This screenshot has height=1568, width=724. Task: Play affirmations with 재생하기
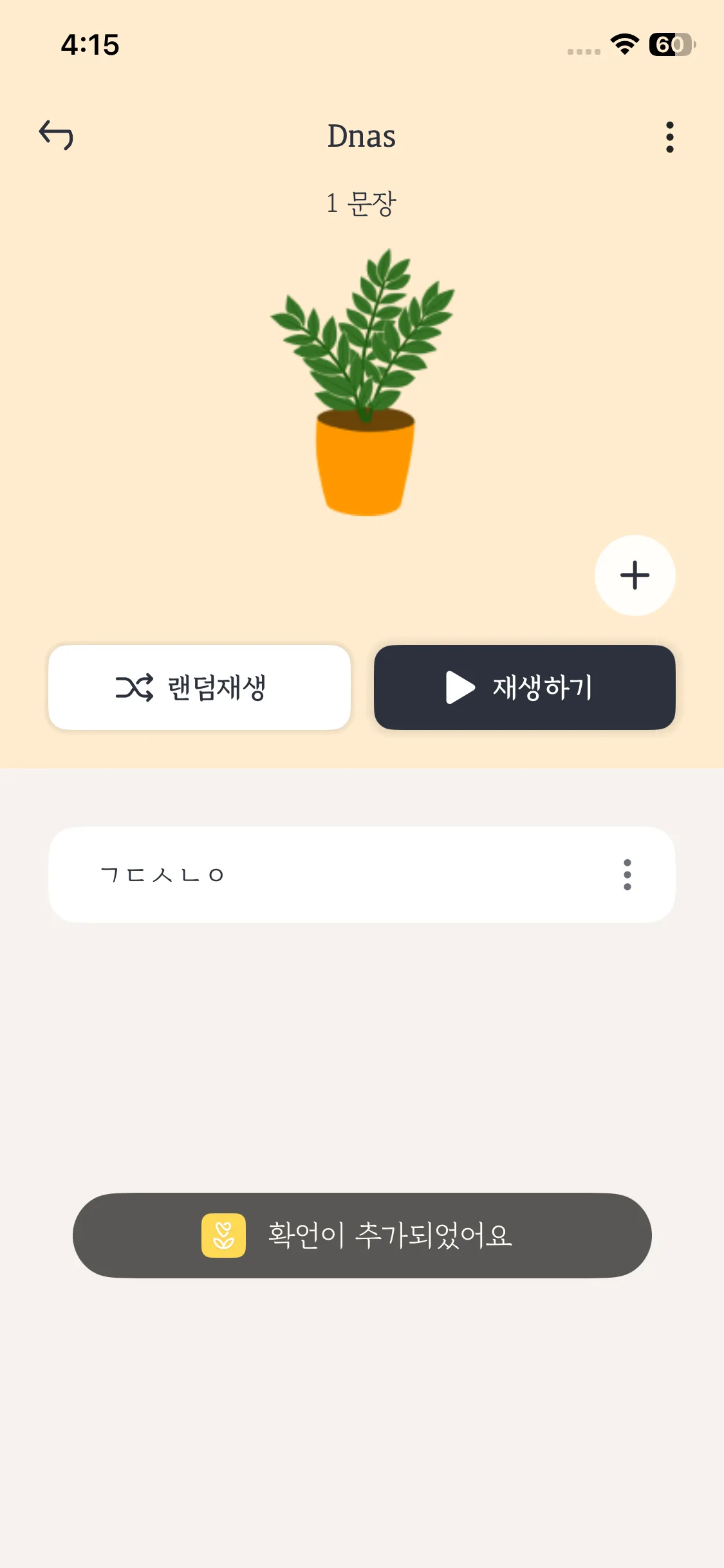point(524,687)
